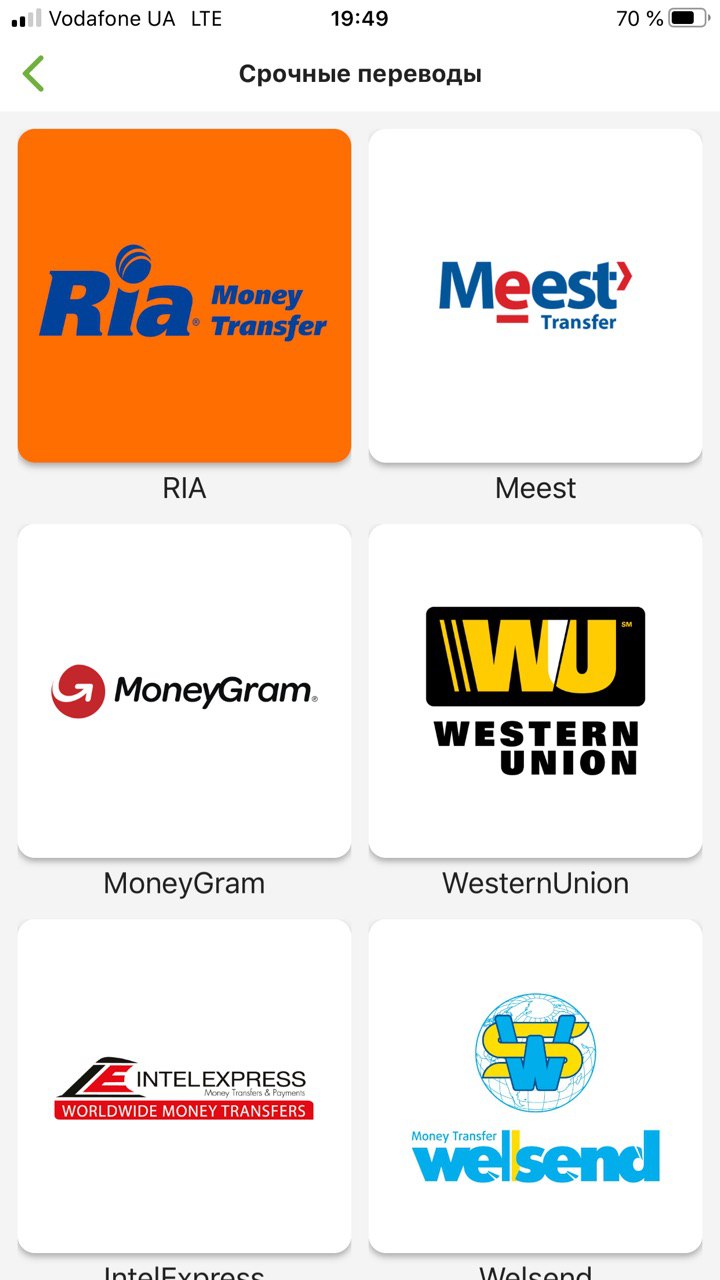This screenshot has width=720, height=1280.
Task: Open the Welsend money transfer card
Action: tap(536, 1086)
